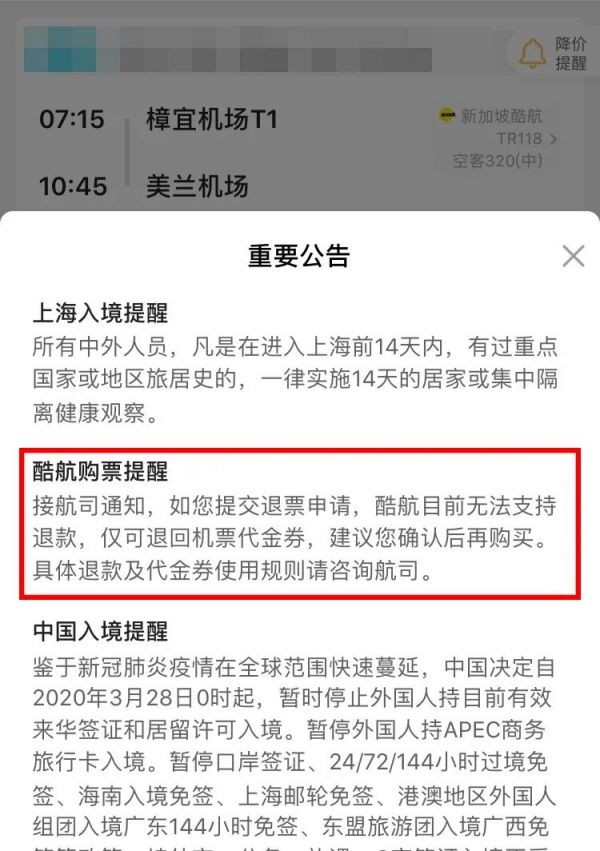Open flight TR118 details chevron
Screen dimensions: 600x851
point(554,139)
